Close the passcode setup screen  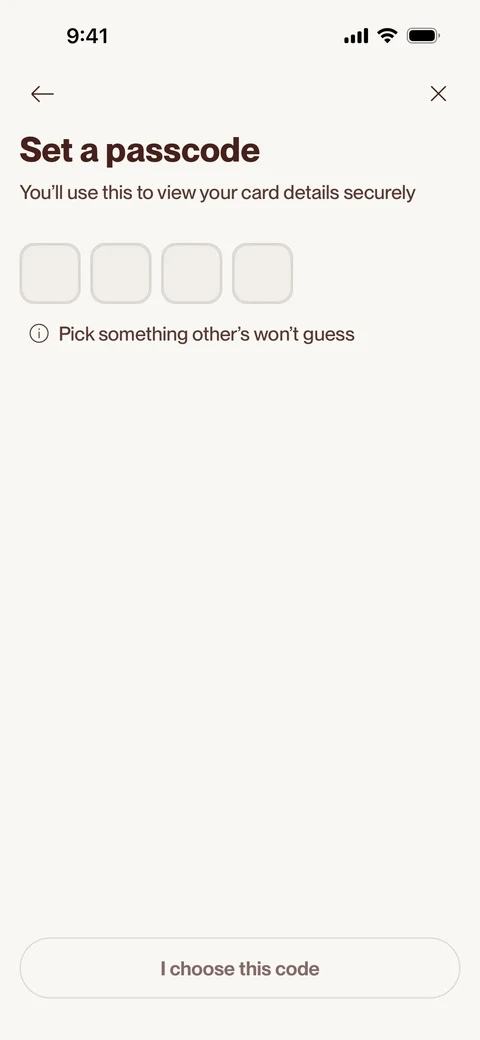438,94
